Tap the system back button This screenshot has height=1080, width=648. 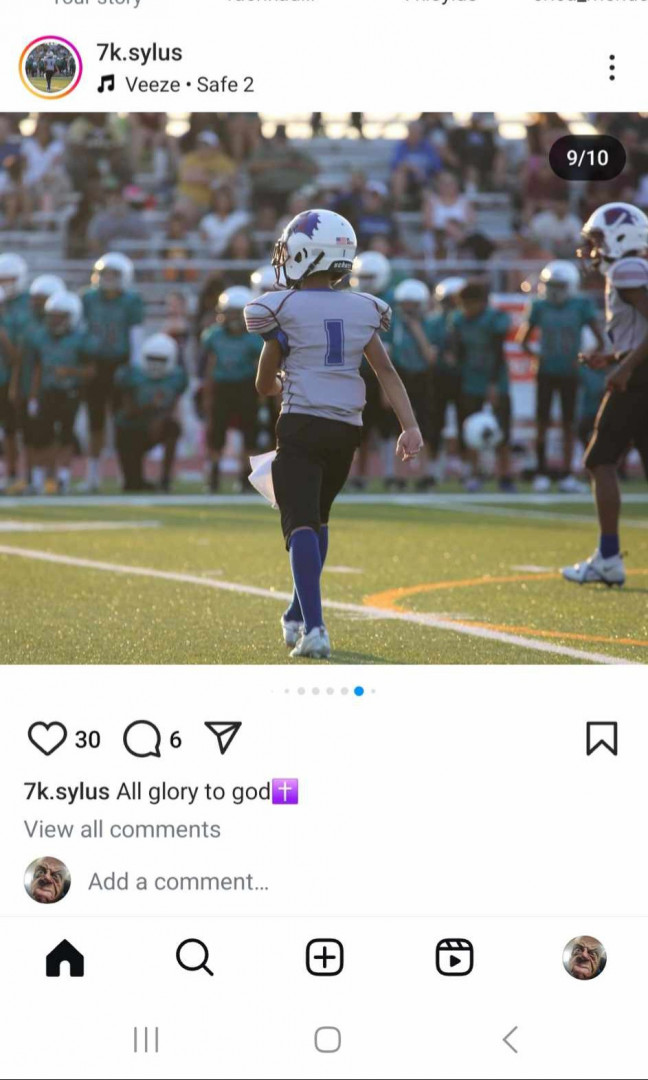coord(510,1040)
